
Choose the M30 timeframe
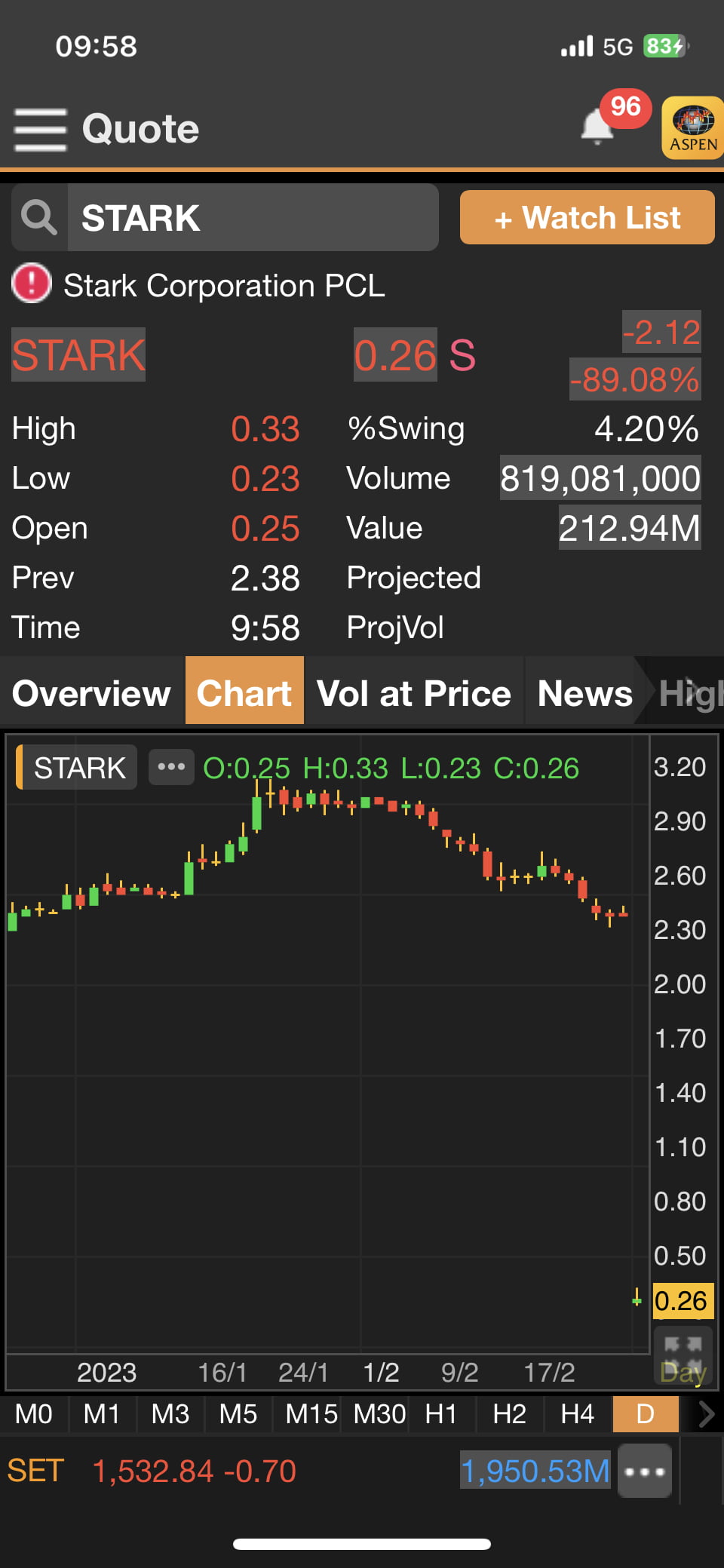click(x=379, y=1413)
